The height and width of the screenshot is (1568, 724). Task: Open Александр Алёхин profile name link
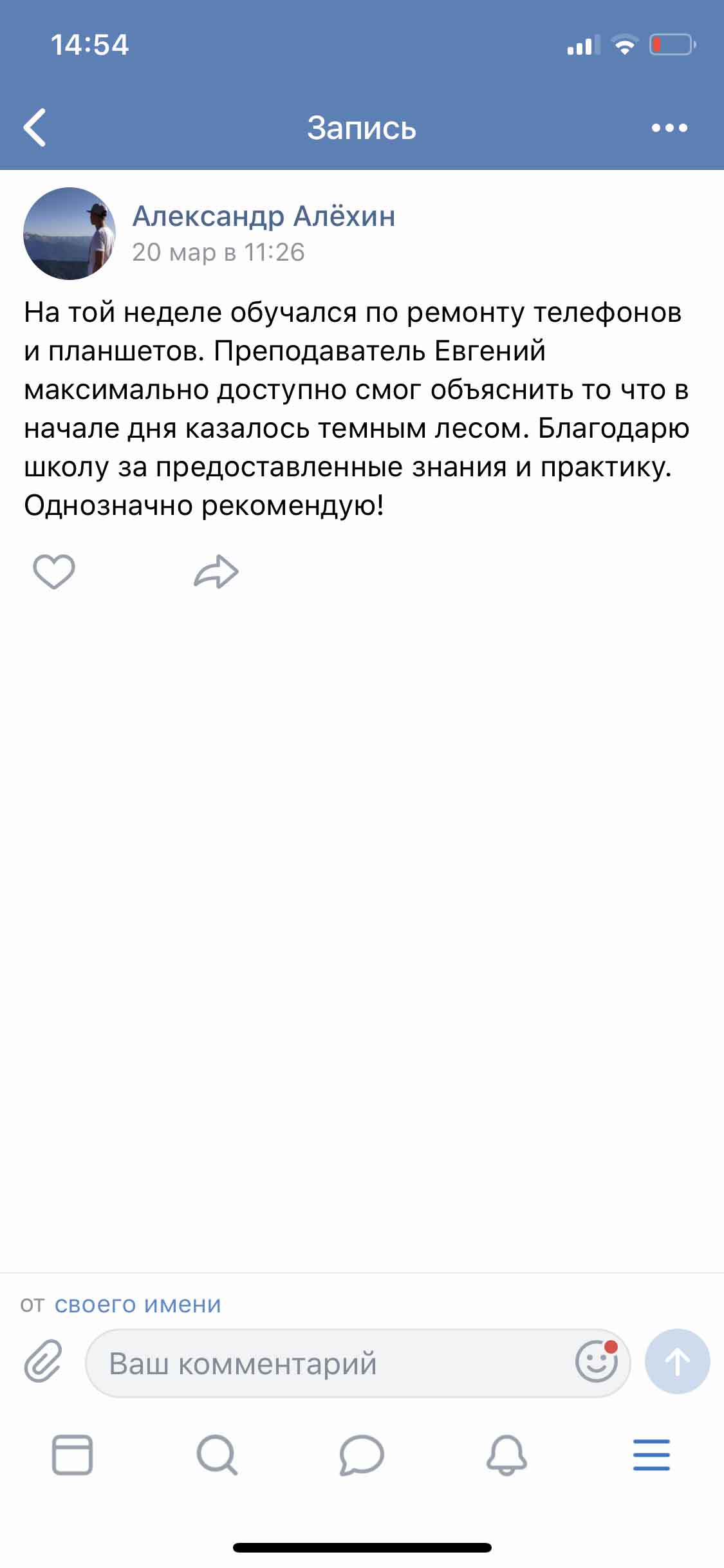pos(264,216)
